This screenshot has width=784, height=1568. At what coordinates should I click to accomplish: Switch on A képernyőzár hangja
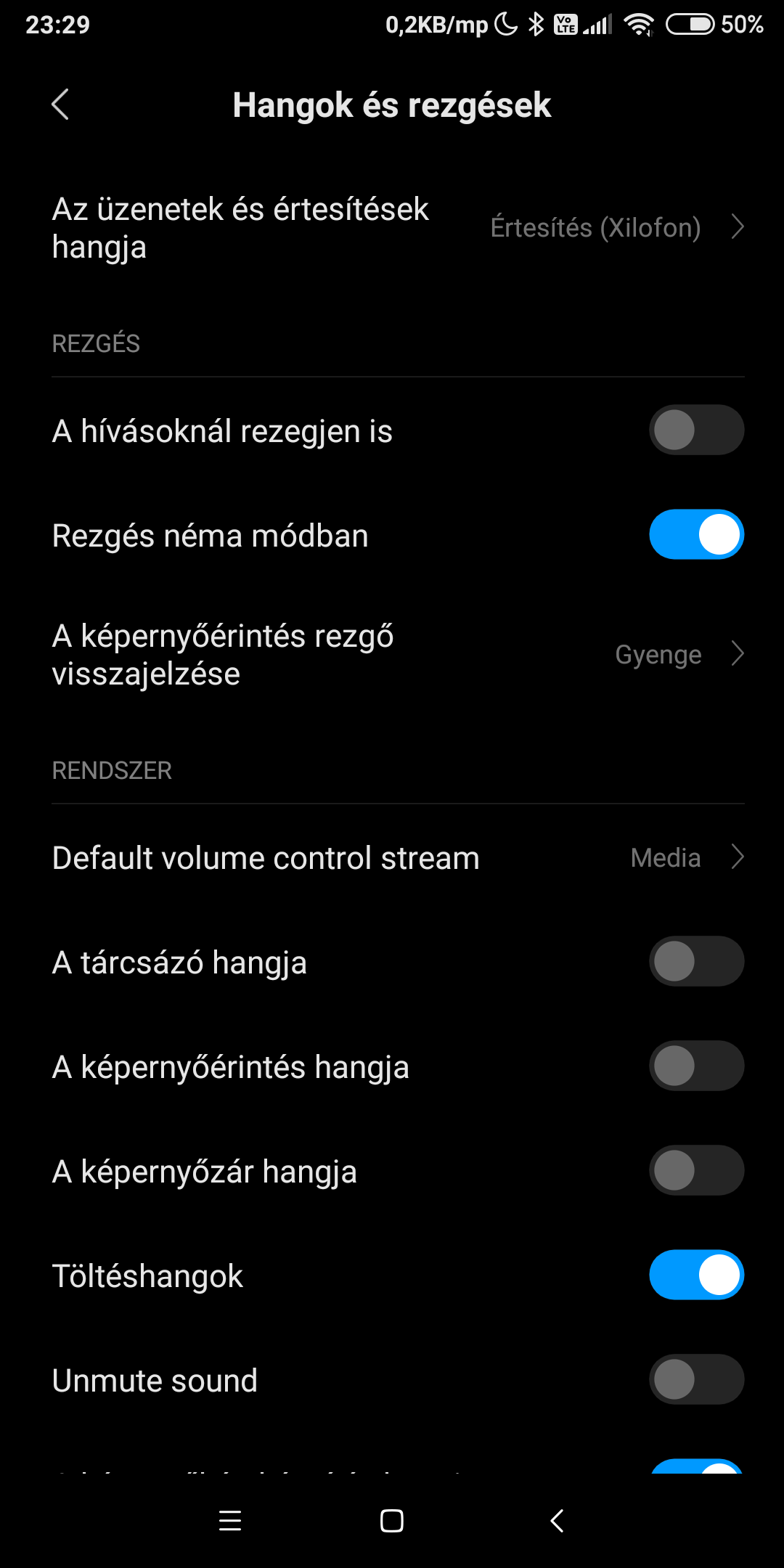pos(696,1171)
